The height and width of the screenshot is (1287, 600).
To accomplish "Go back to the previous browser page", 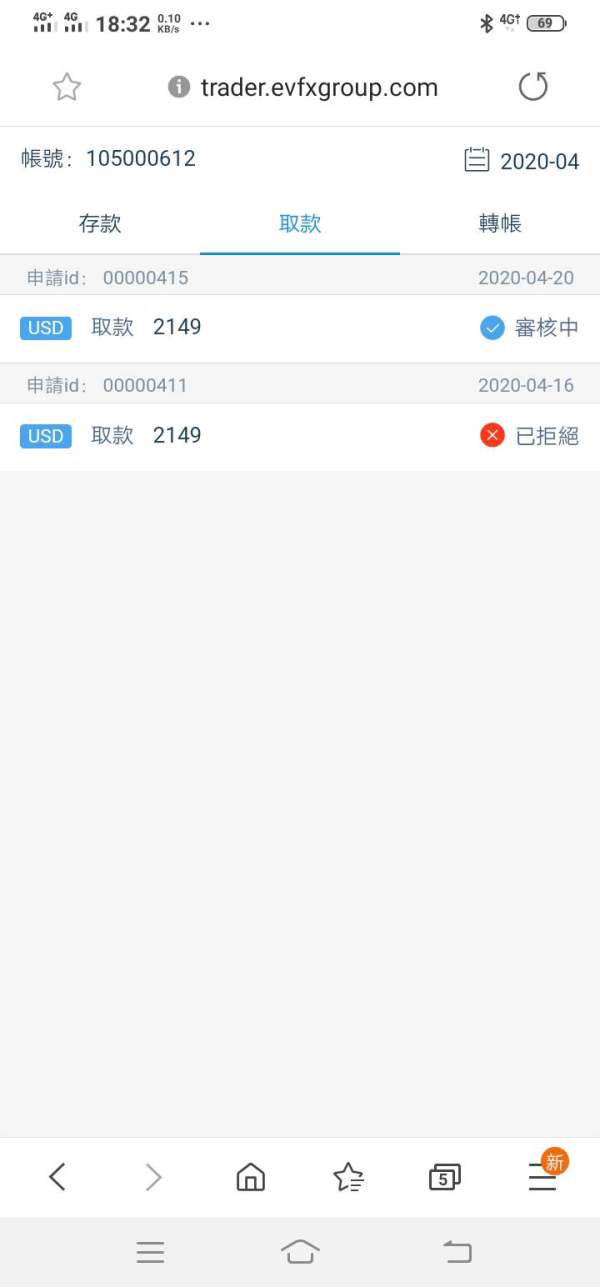I will click(x=57, y=1177).
